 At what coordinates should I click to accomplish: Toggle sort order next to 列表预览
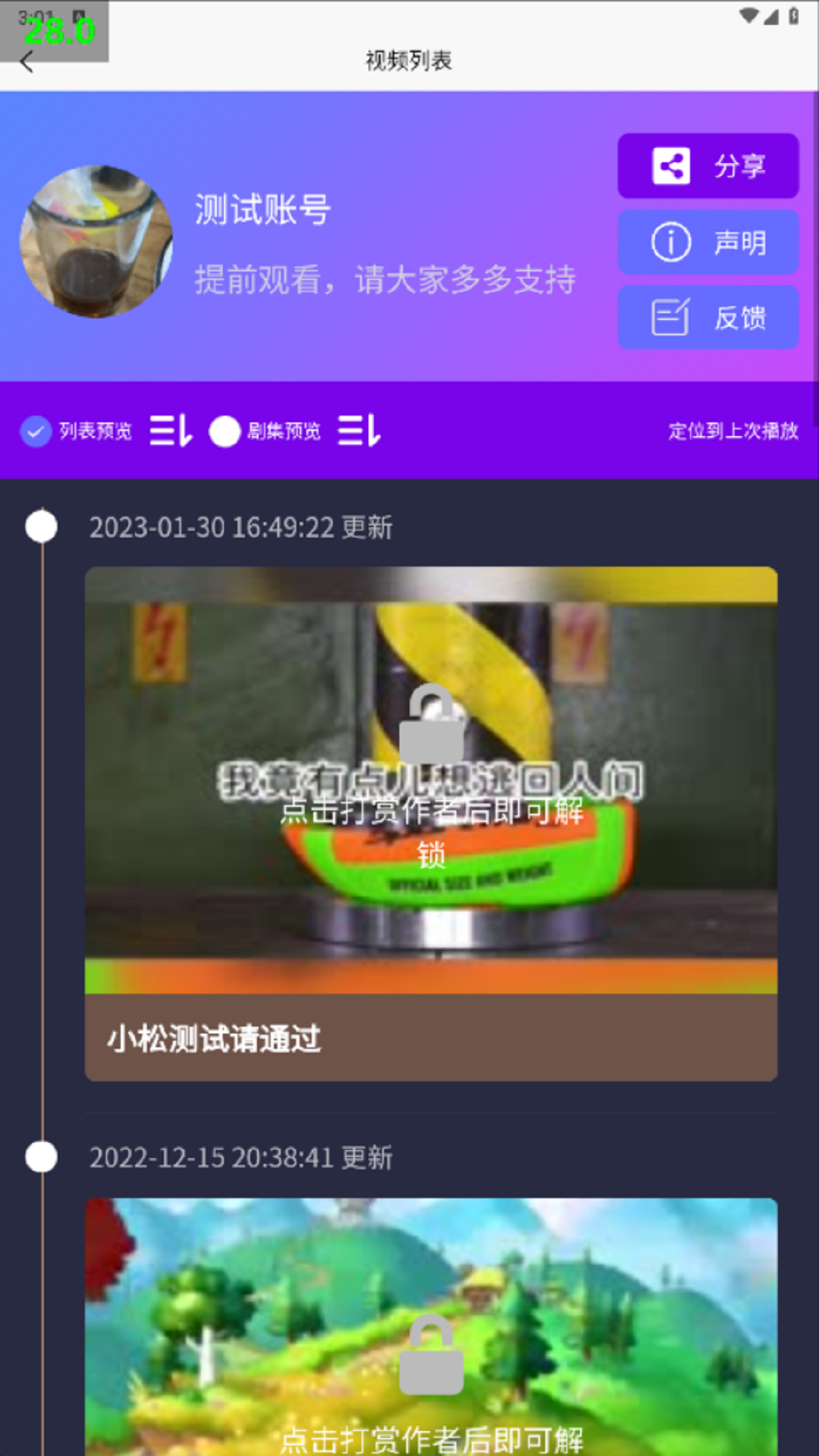(171, 431)
